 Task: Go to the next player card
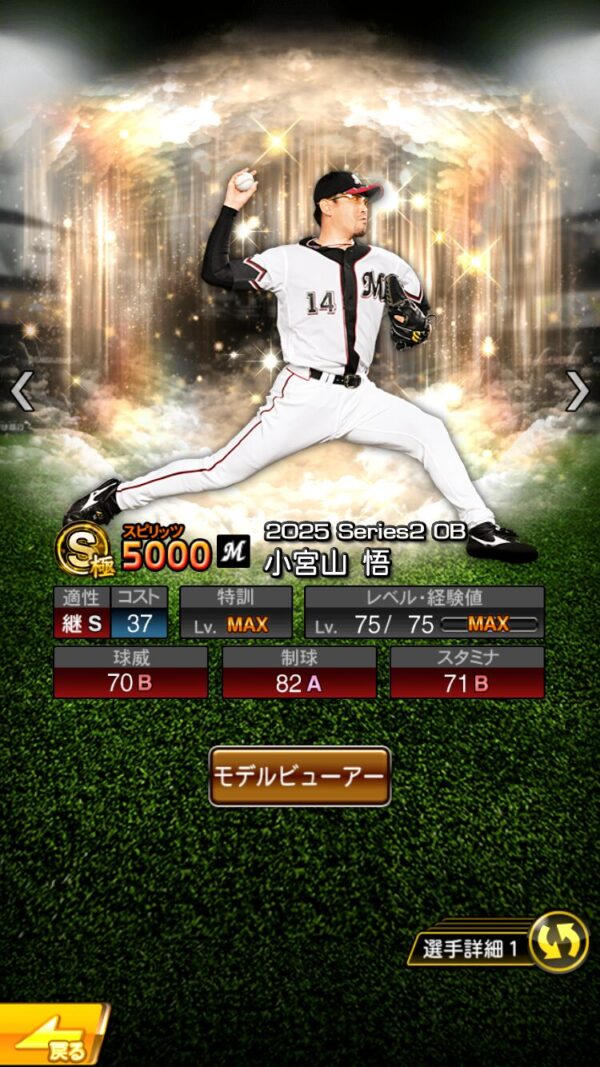[x=578, y=391]
